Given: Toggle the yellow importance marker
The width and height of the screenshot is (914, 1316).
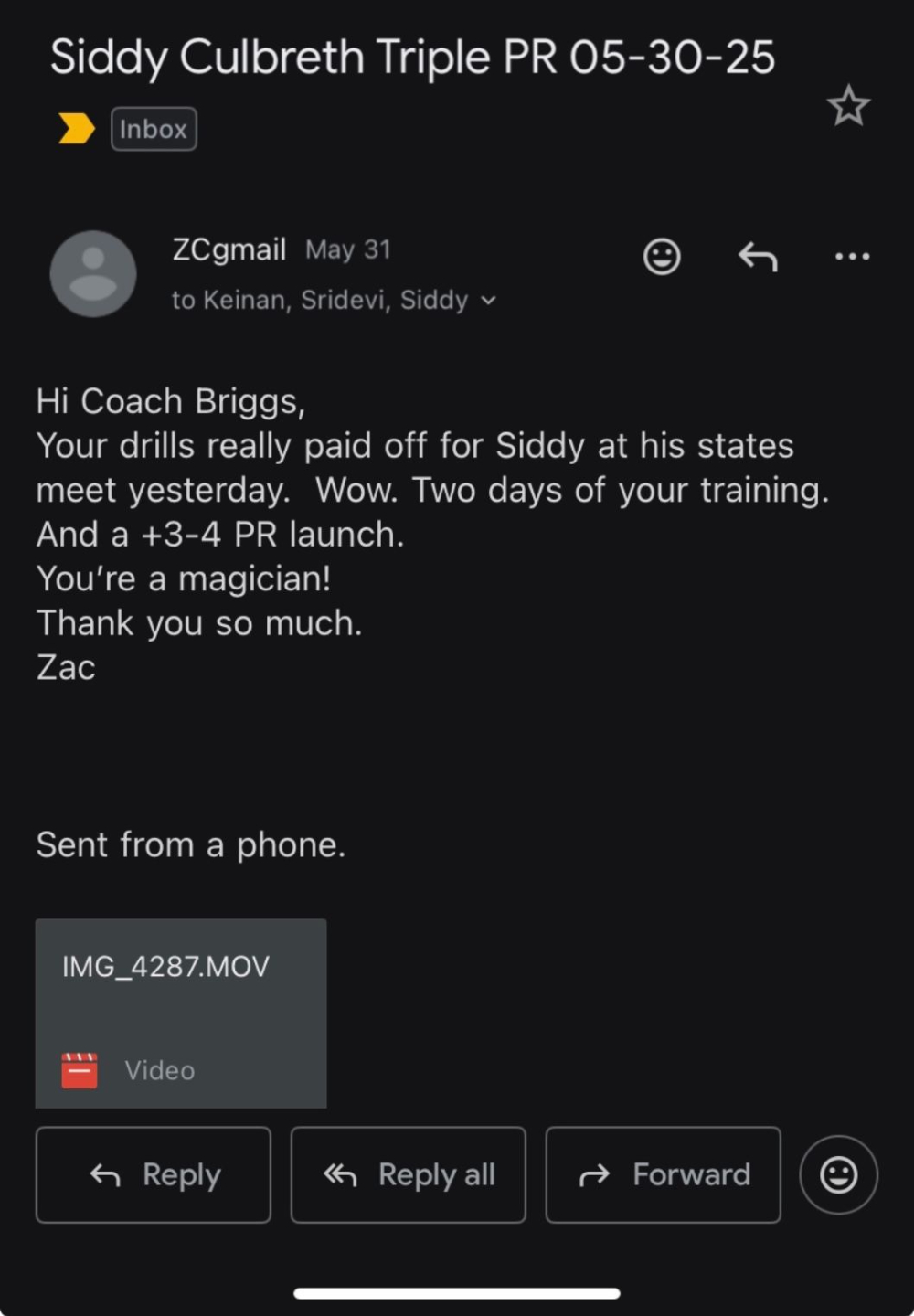Looking at the screenshot, I should [x=77, y=129].
